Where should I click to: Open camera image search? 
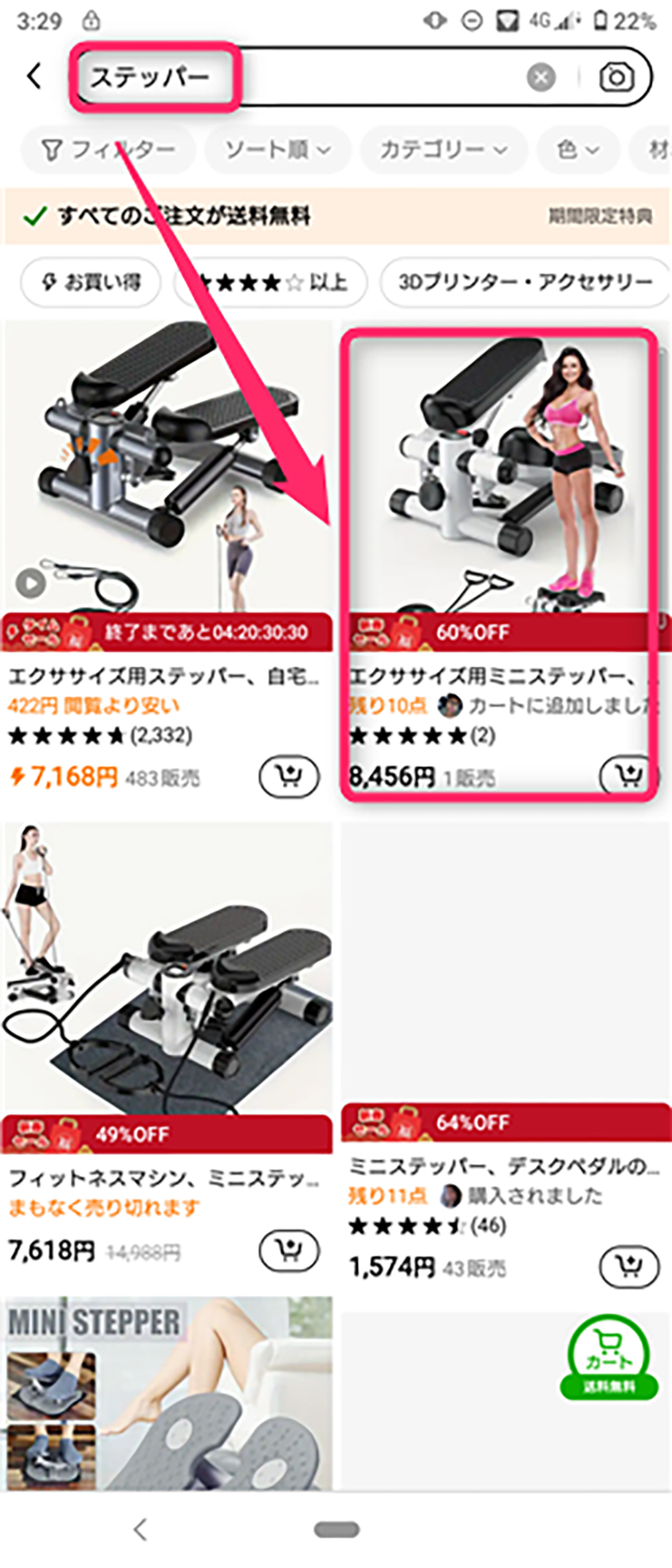(616, 77)
